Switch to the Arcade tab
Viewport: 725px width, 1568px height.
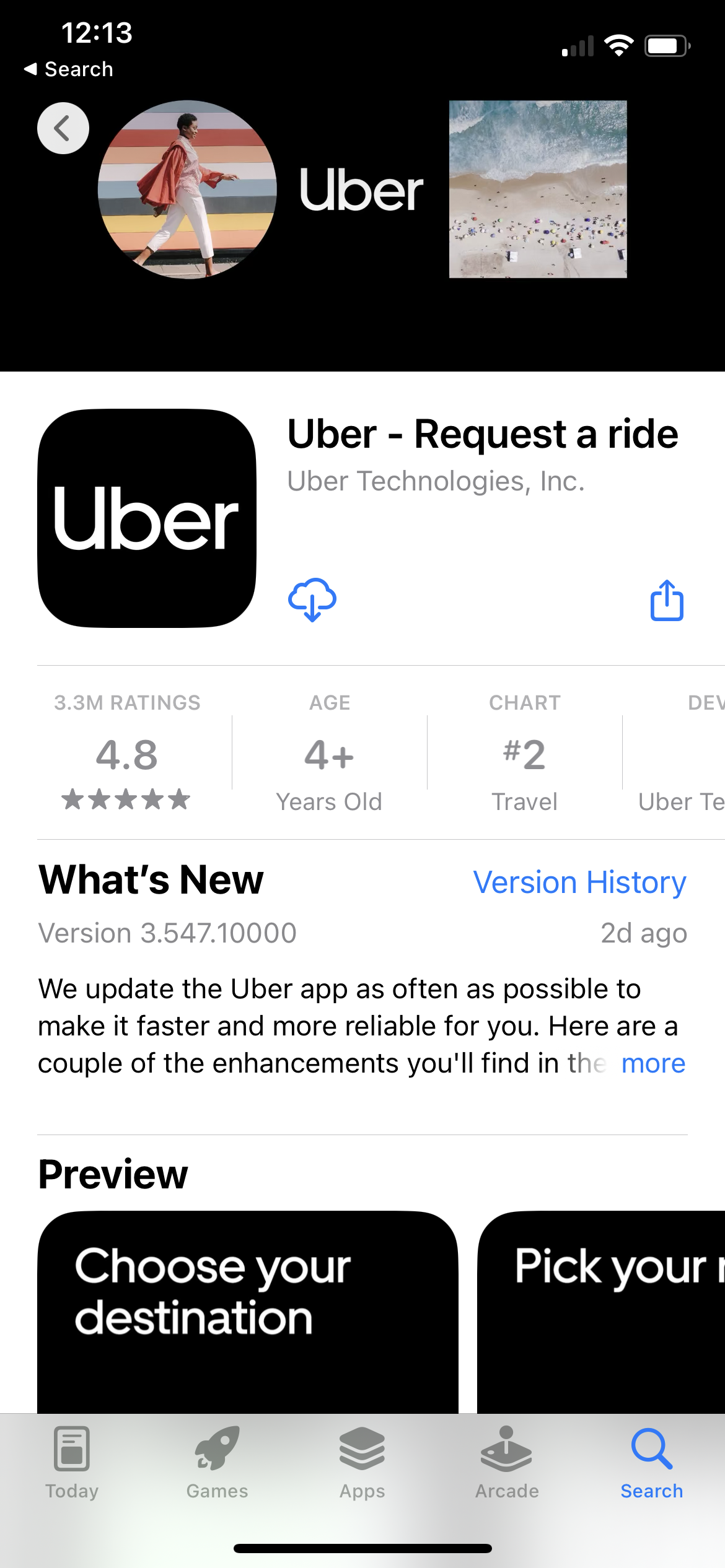pos(507,1463)
